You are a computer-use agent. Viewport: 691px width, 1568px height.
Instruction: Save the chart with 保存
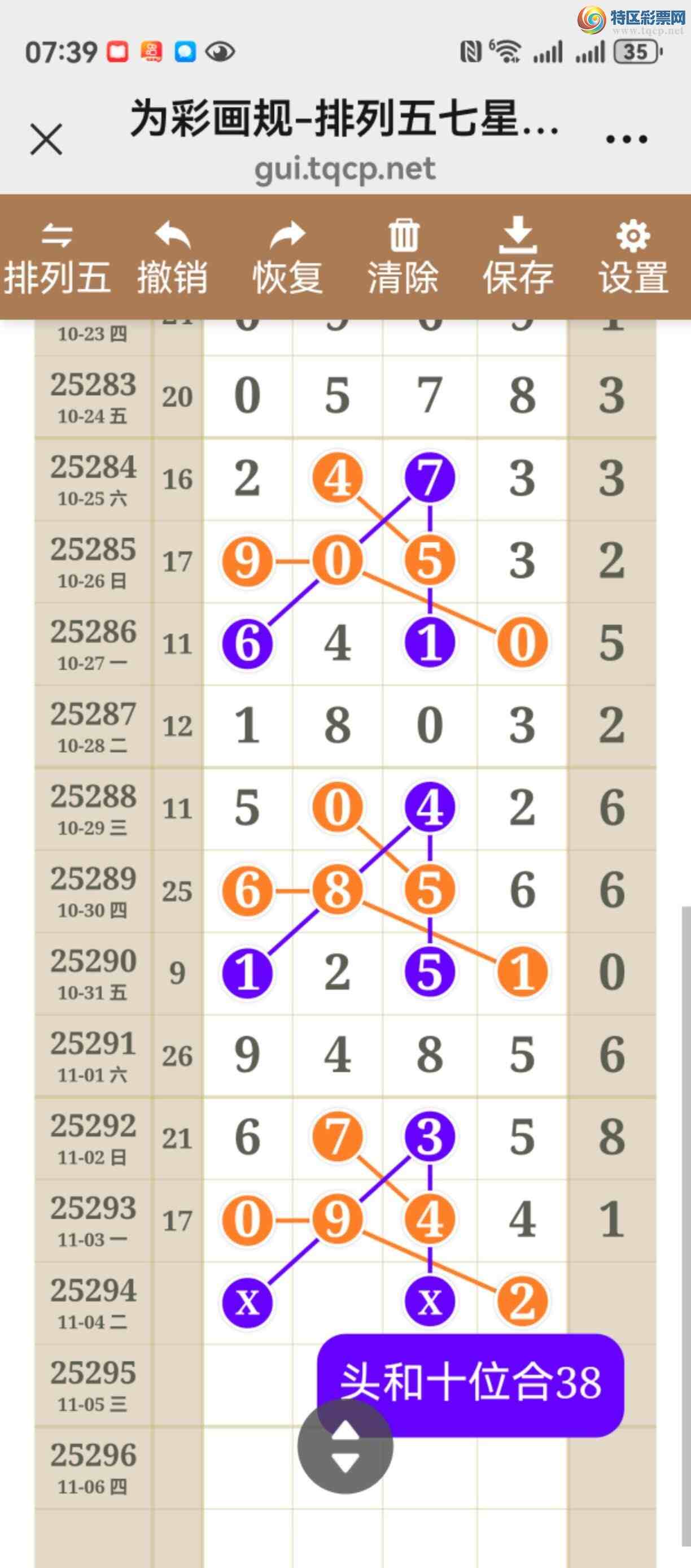[518, 258]
